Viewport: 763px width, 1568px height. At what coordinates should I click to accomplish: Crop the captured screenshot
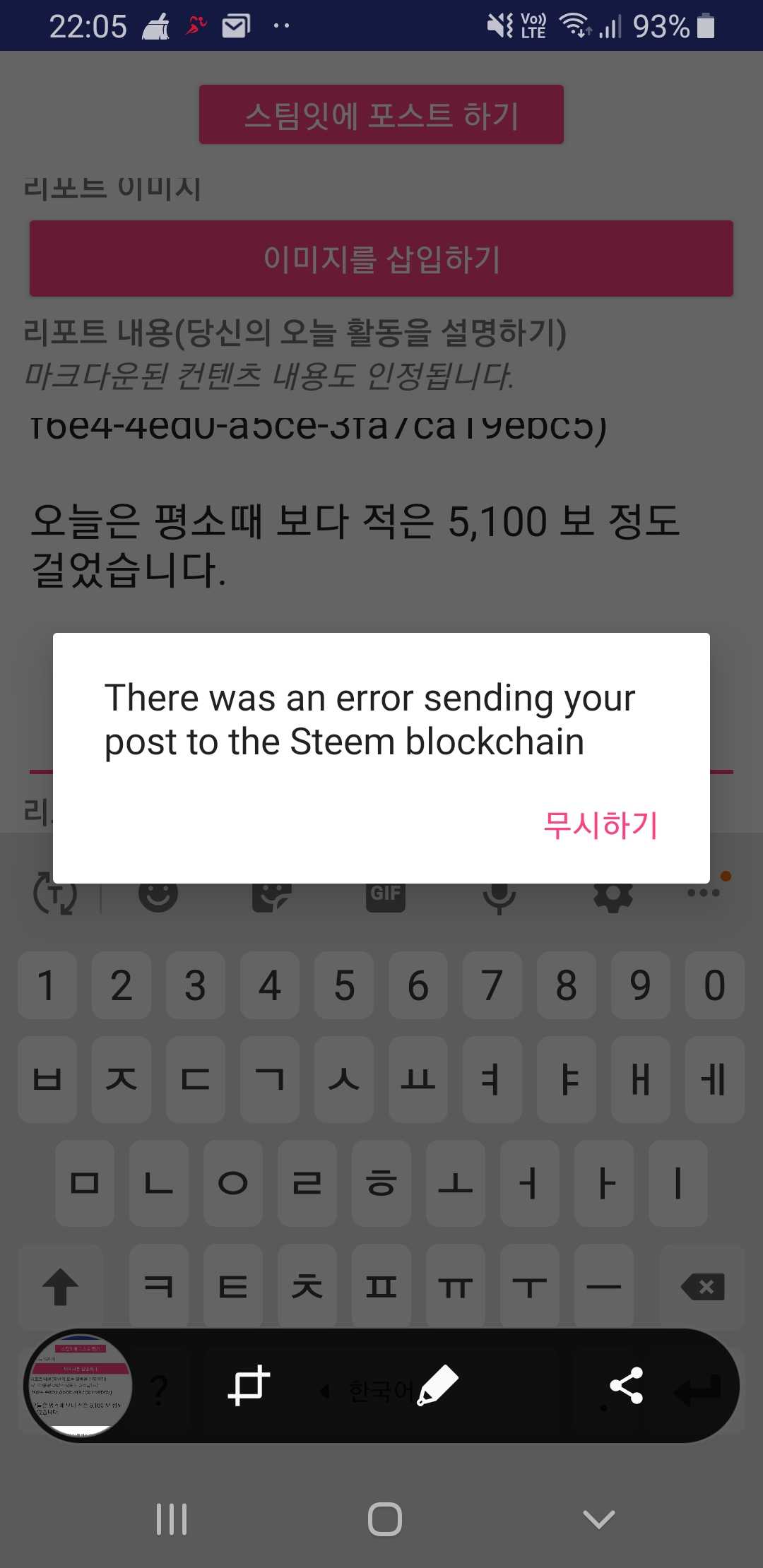249,1385
